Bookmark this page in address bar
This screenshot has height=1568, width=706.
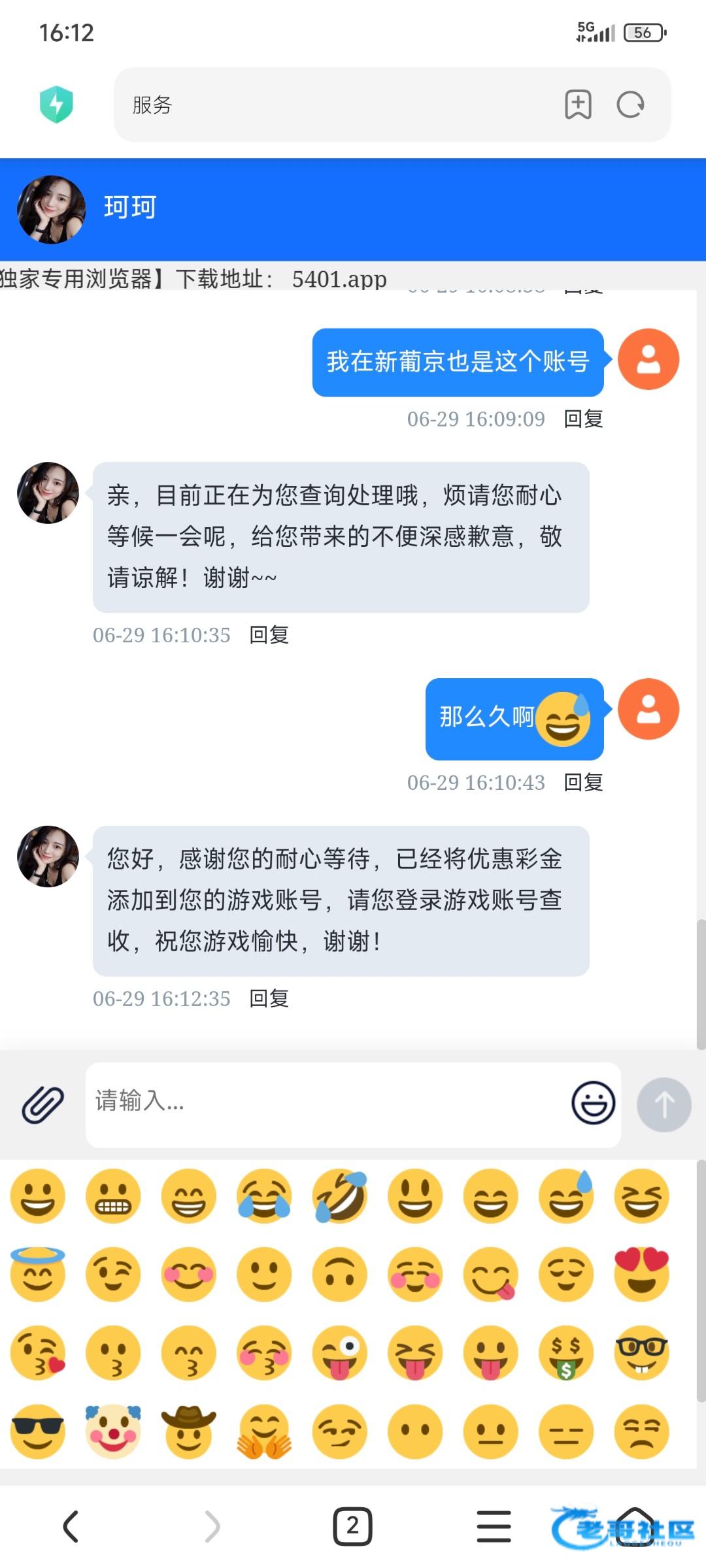tap(578, 105)
